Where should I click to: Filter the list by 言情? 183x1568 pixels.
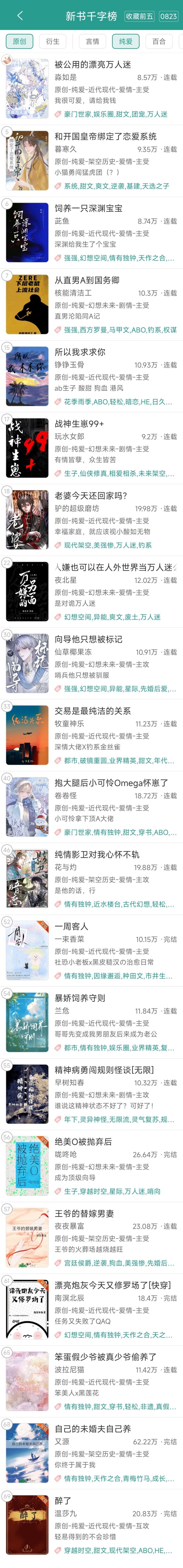coord(92,41)
